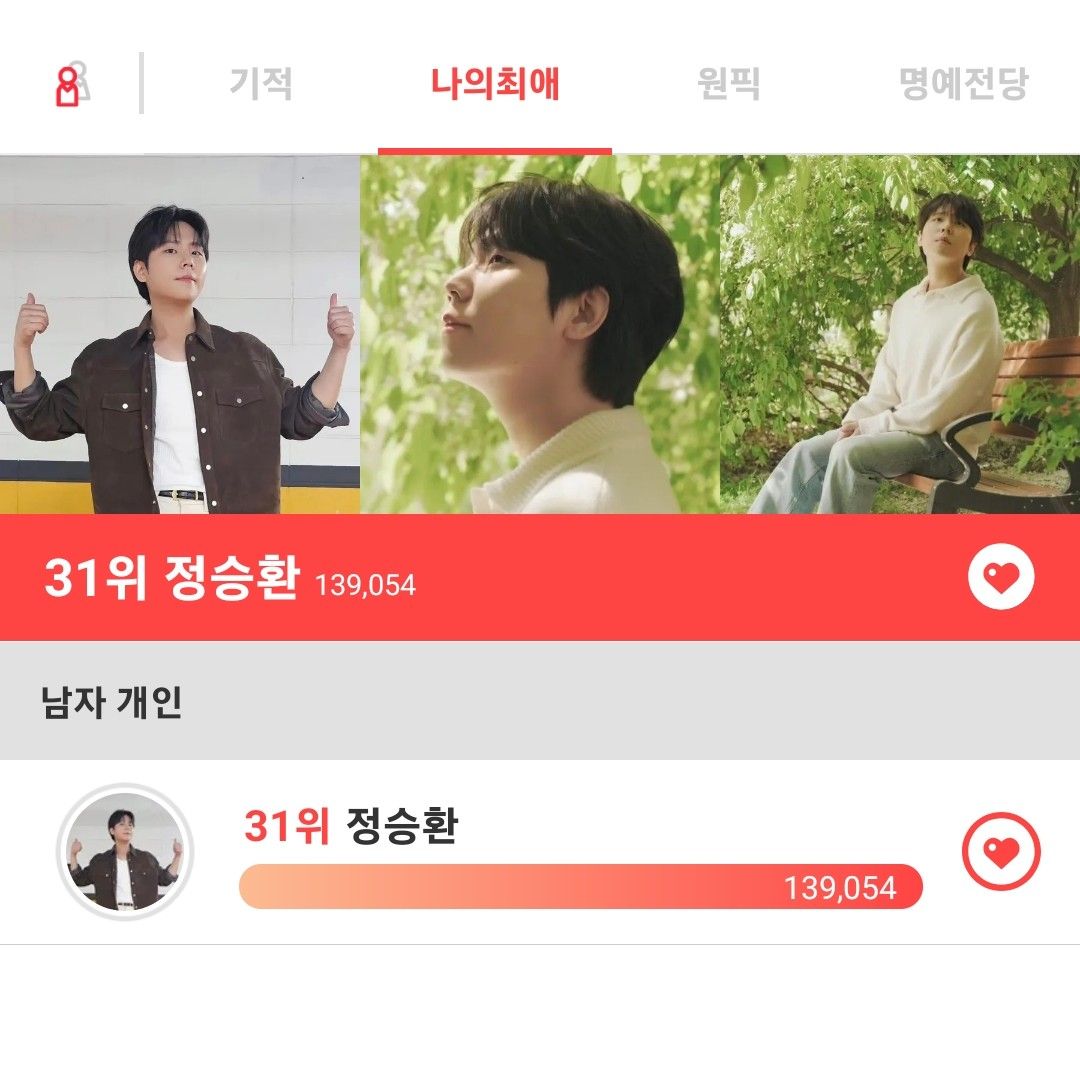Image resolution: width=1080 pixels, height=1080 pixels.
Task: Switch to the 기적 tab
Action: tap(261, 83)
